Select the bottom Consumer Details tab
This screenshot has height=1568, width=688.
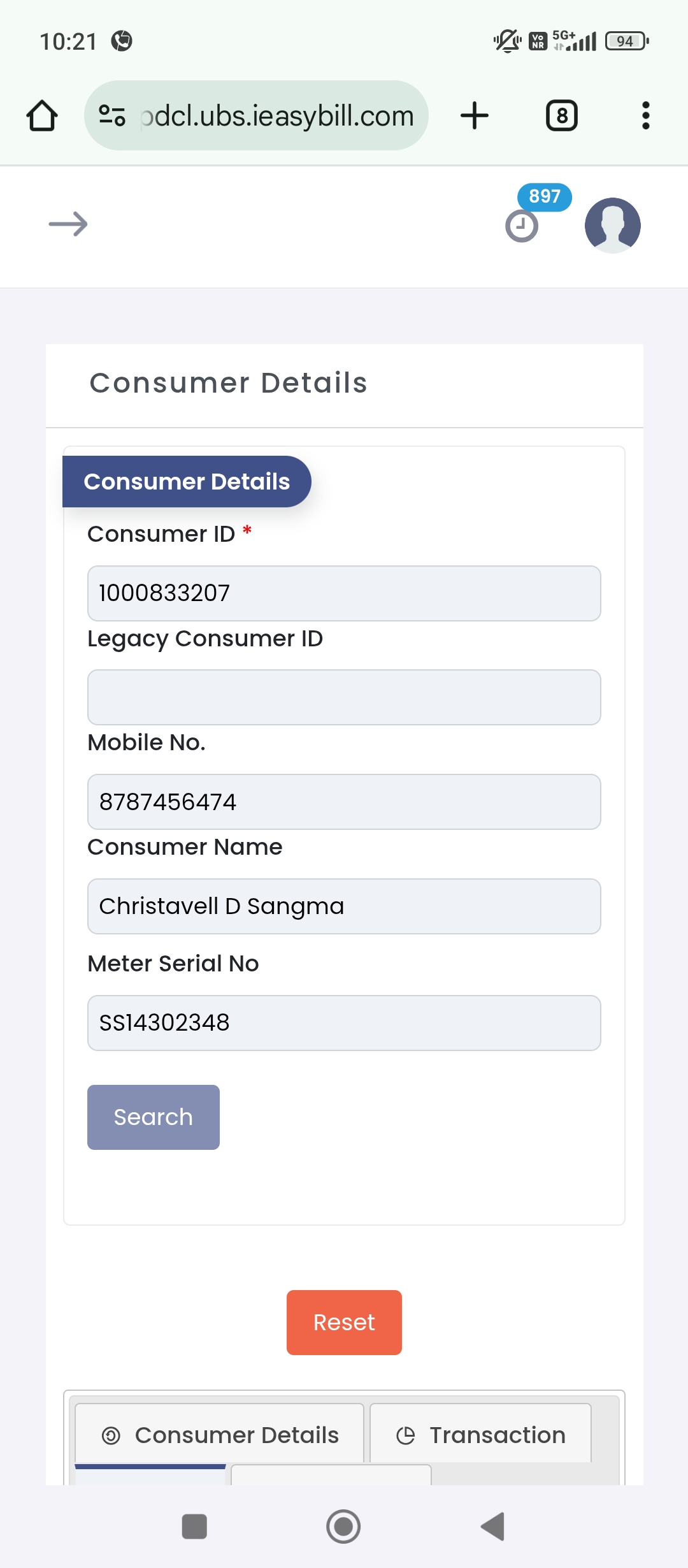pos(220,1435)
